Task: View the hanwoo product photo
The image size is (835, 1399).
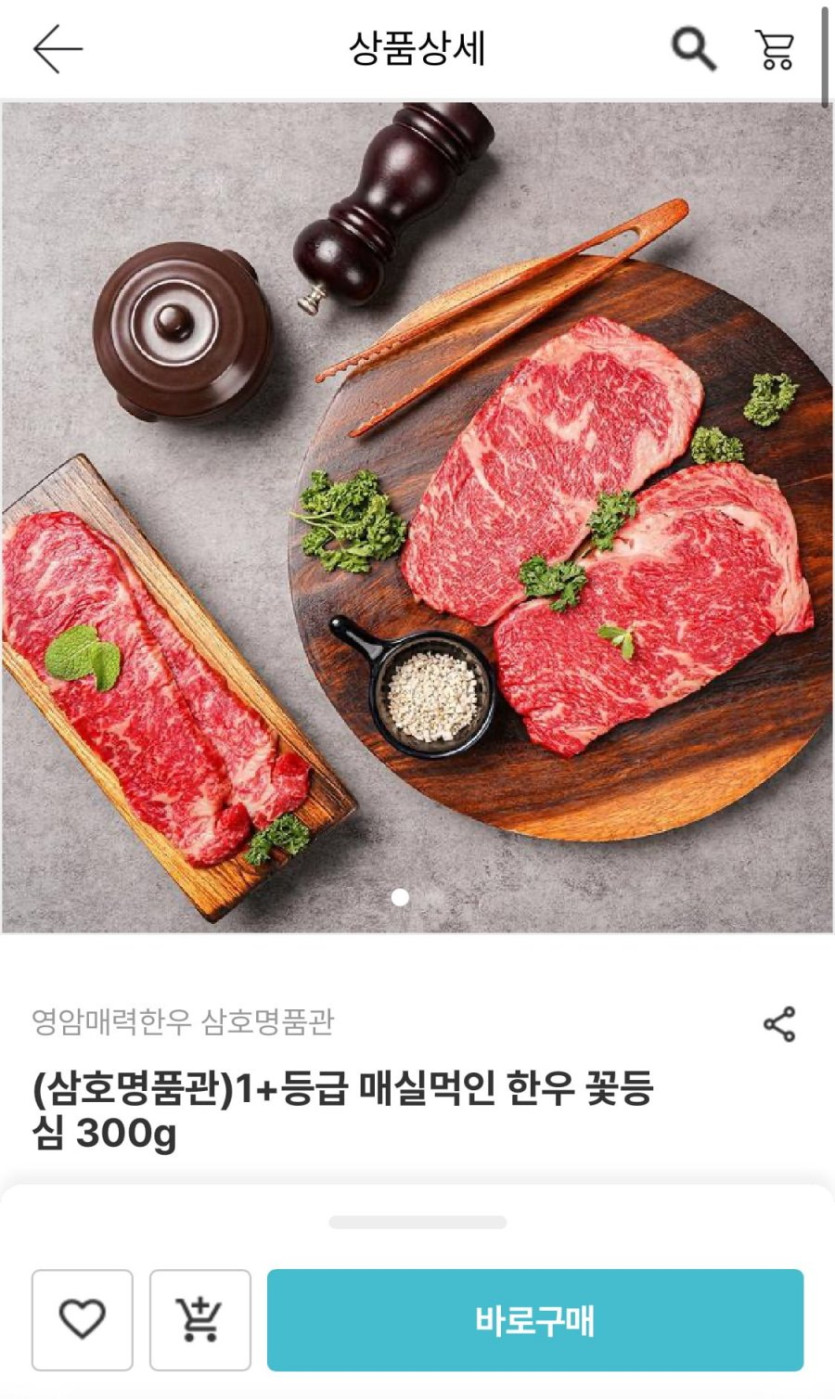Action: (x=417, y=517)
